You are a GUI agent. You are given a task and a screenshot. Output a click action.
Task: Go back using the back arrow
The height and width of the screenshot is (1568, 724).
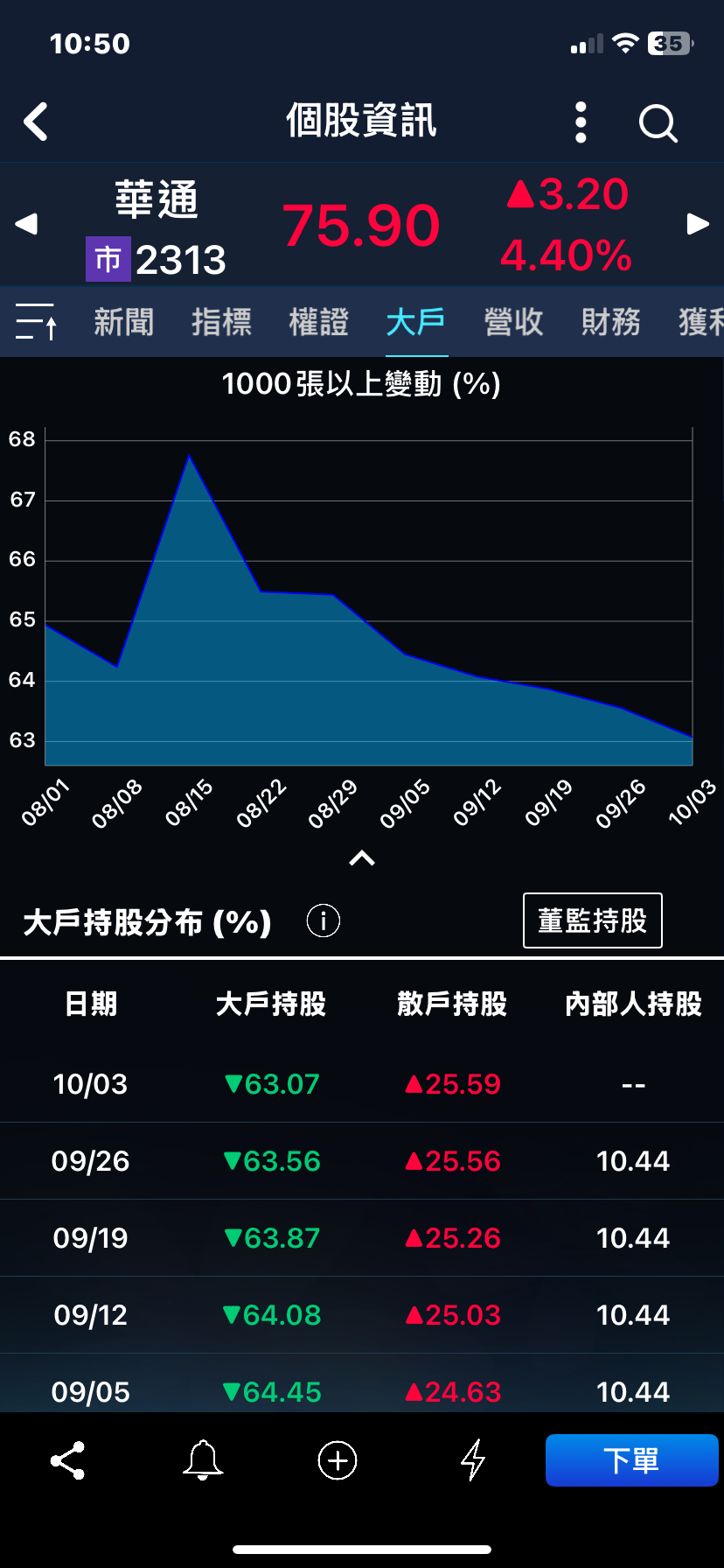coord(36,122)
